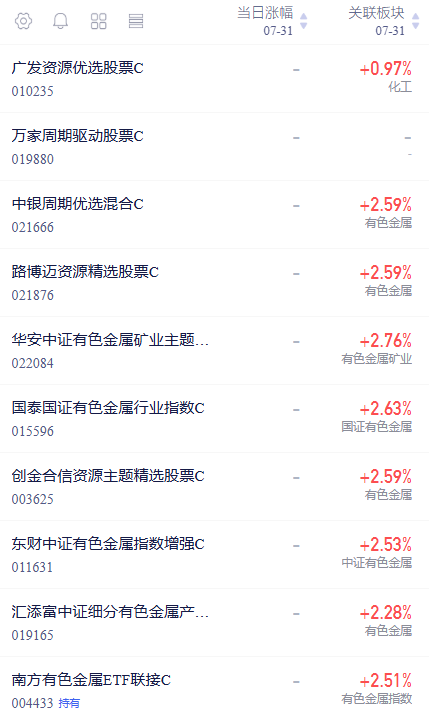Sort by 关联板块 column
This screenshot has width=429, height=717.
click(383, 21)
